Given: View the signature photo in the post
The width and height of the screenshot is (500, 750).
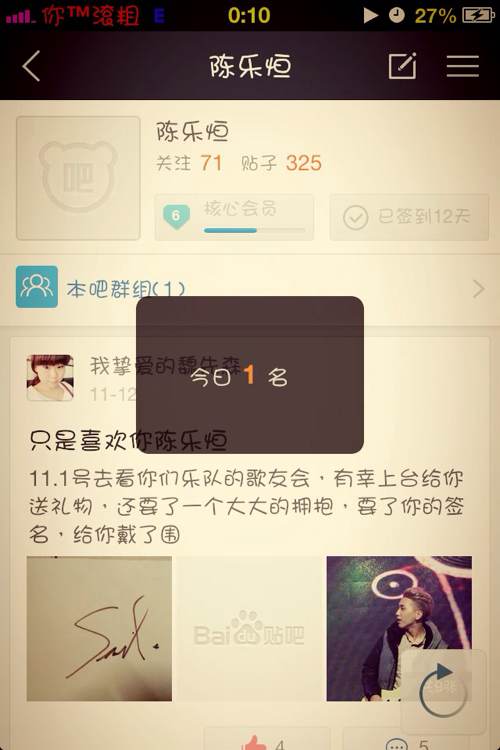Looking at the screenshot, I should point(99,629).
